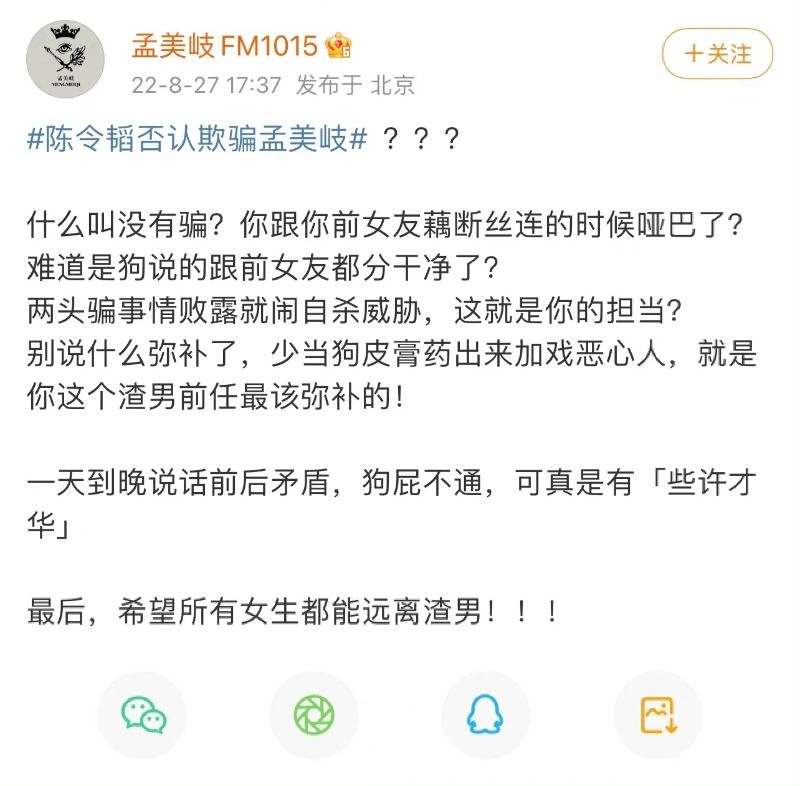Open the username 孟美岐FM1015
Screen dimensions: 800x786
pos(225,45)
